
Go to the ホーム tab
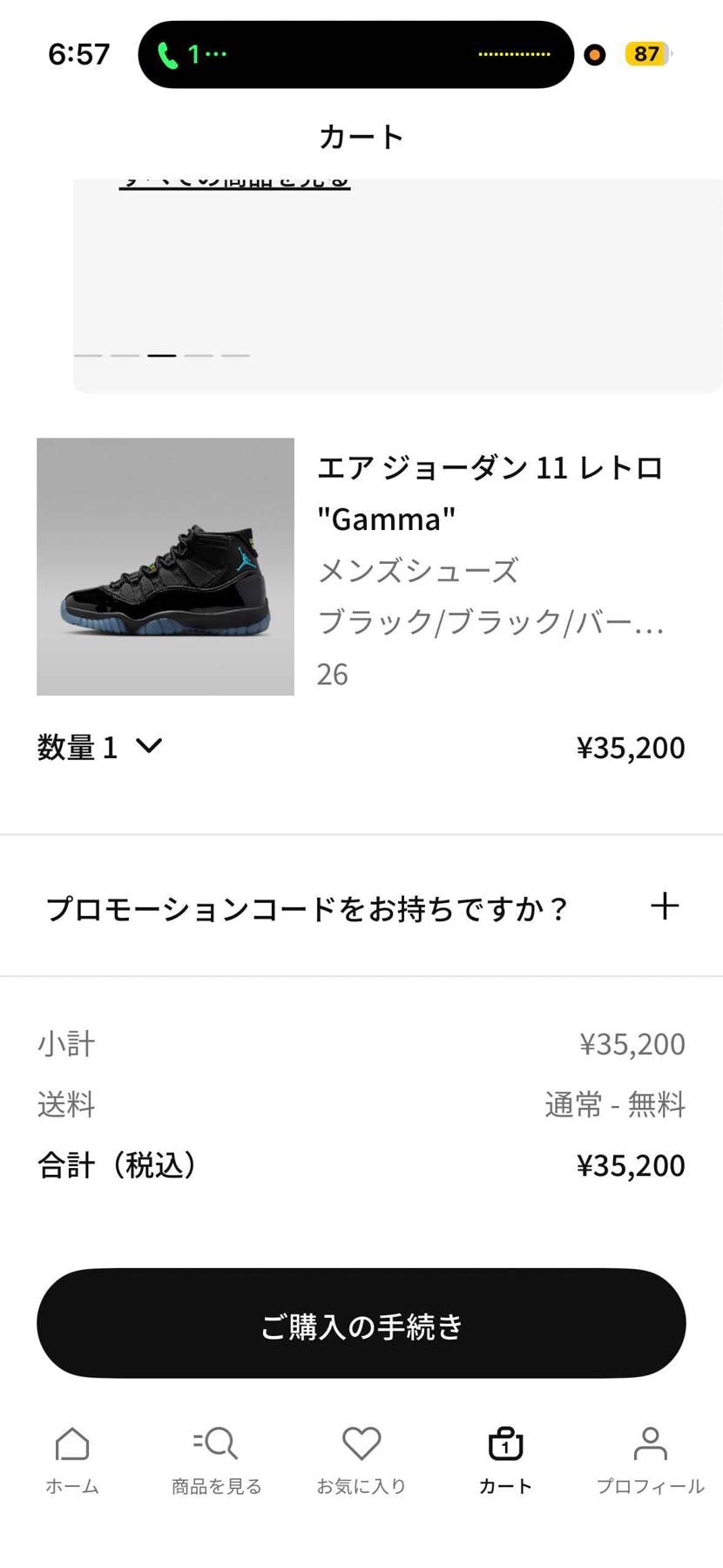tap(72, 1459)
